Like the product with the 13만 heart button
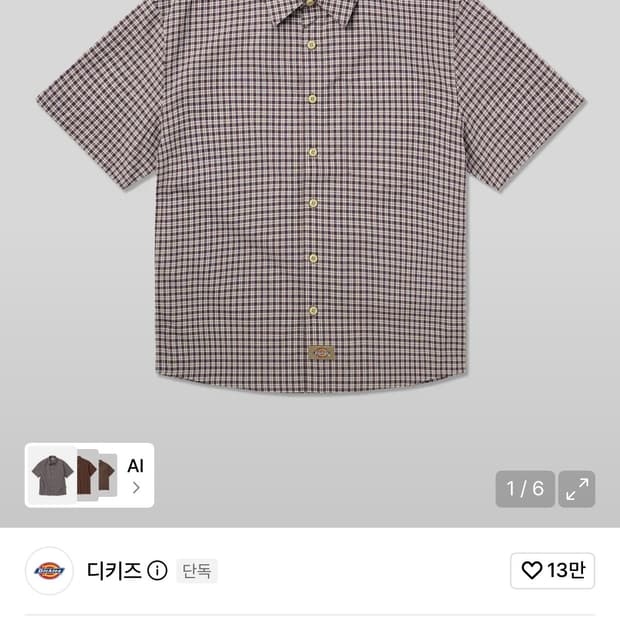The image size is (620, 620). pos(552,571)
